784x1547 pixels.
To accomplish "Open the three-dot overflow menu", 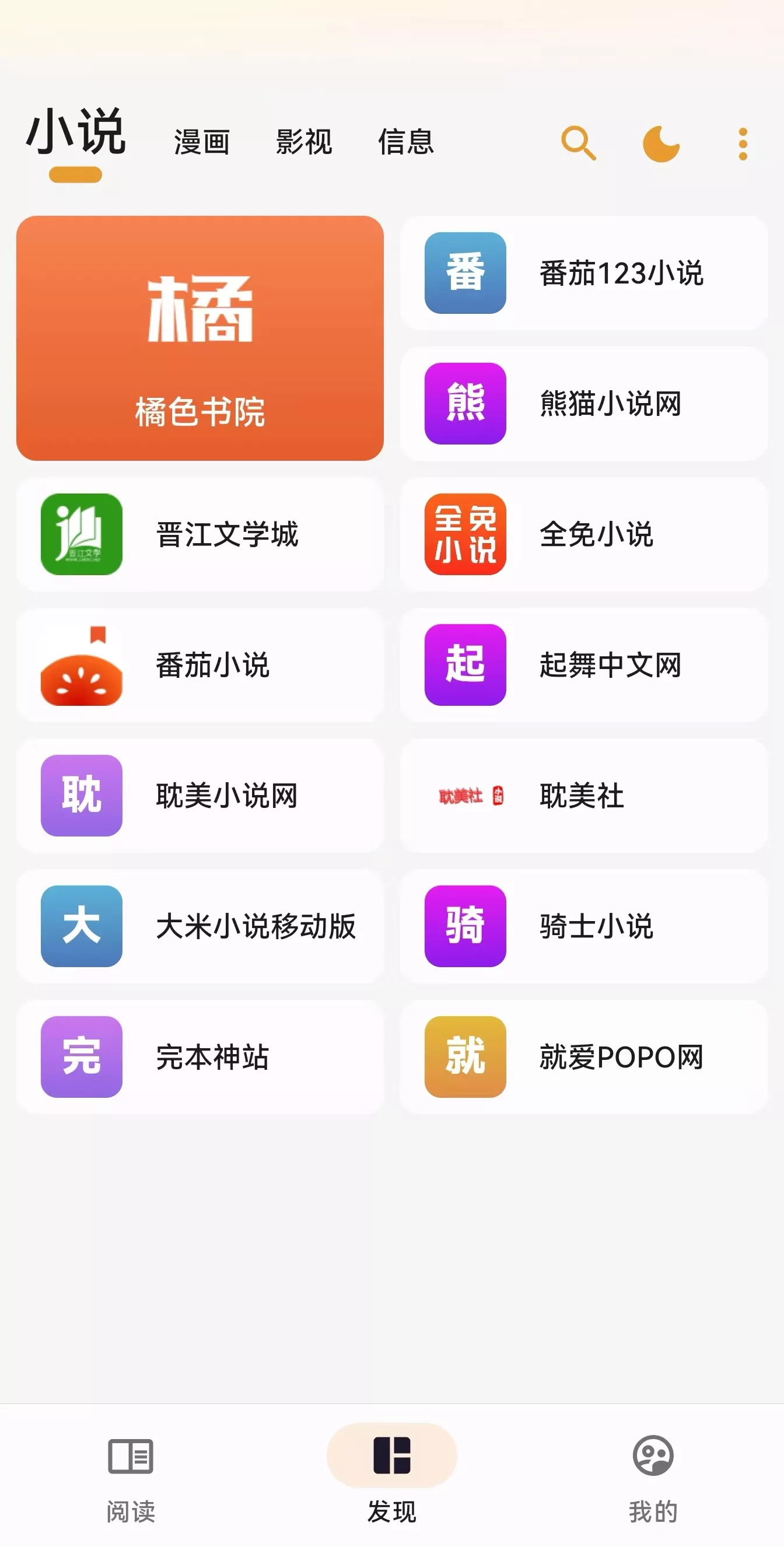I will tap(743, 143).
